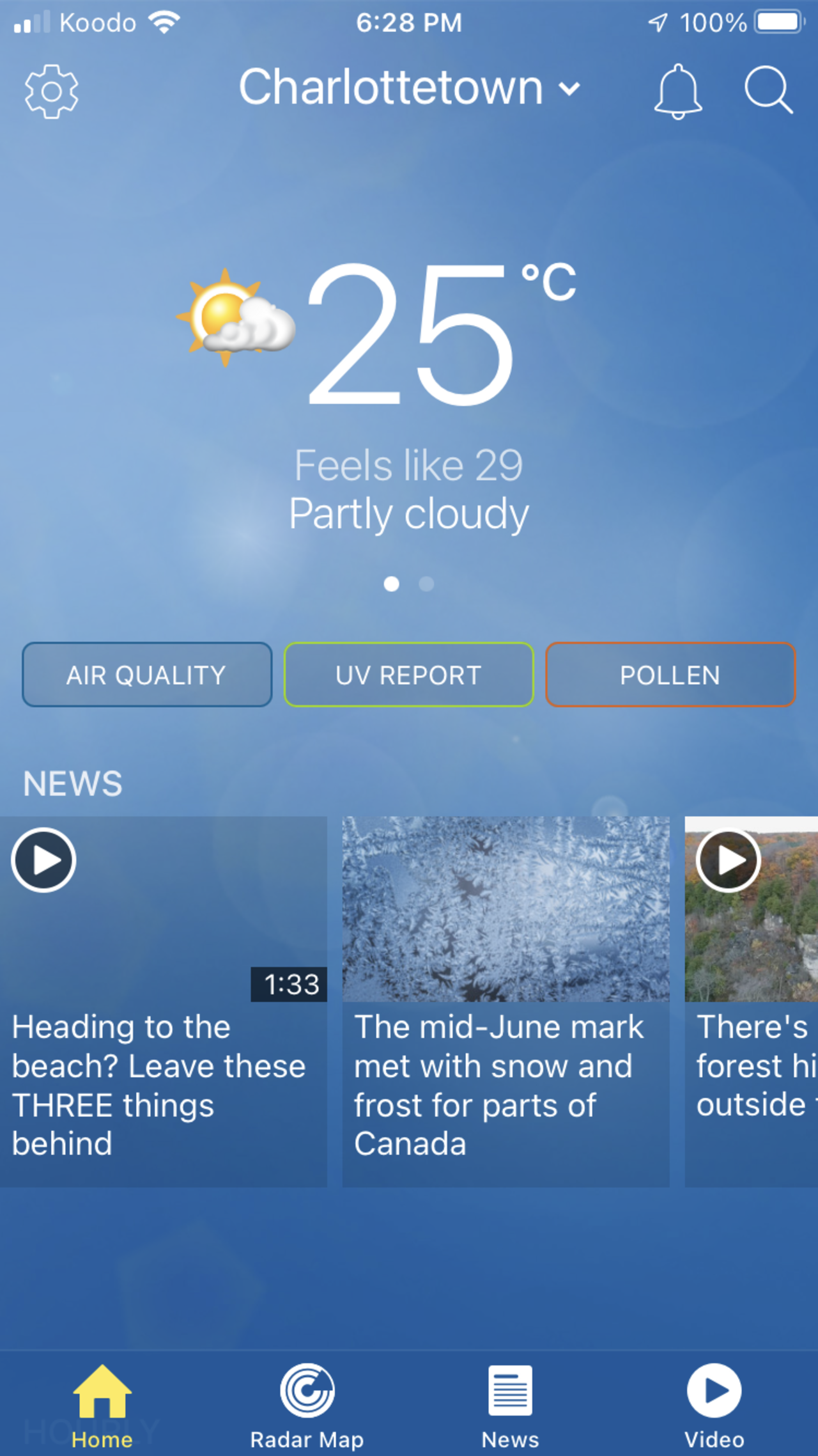
Task: View the UV Report
Action: [408, 675]
